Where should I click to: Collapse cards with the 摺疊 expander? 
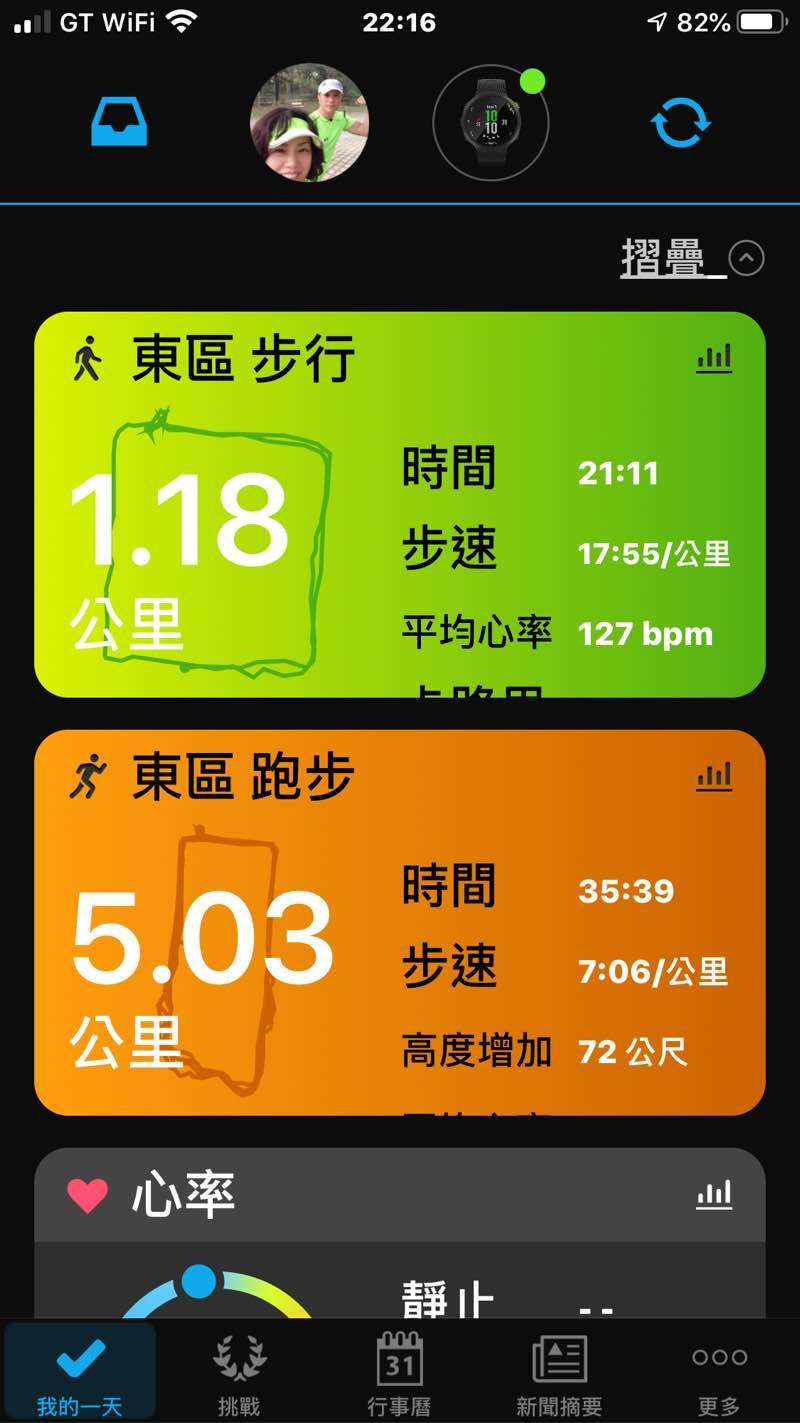pos(692,259)
